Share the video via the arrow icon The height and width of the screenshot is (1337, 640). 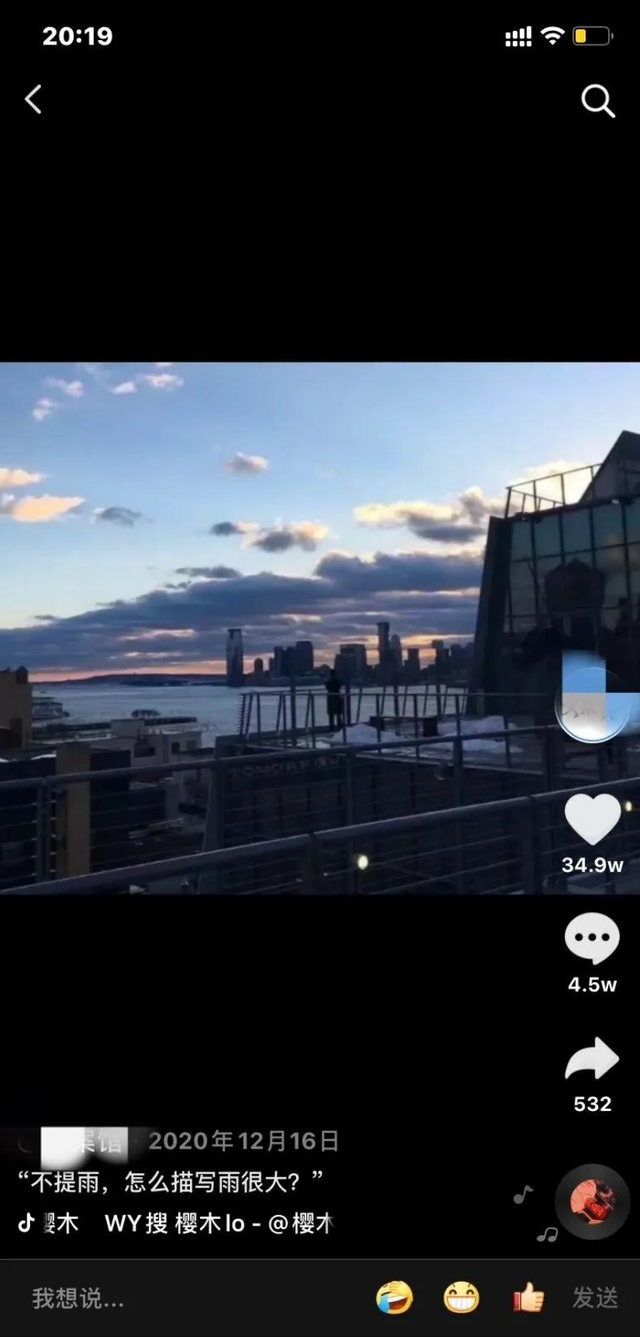point(592,1061)
